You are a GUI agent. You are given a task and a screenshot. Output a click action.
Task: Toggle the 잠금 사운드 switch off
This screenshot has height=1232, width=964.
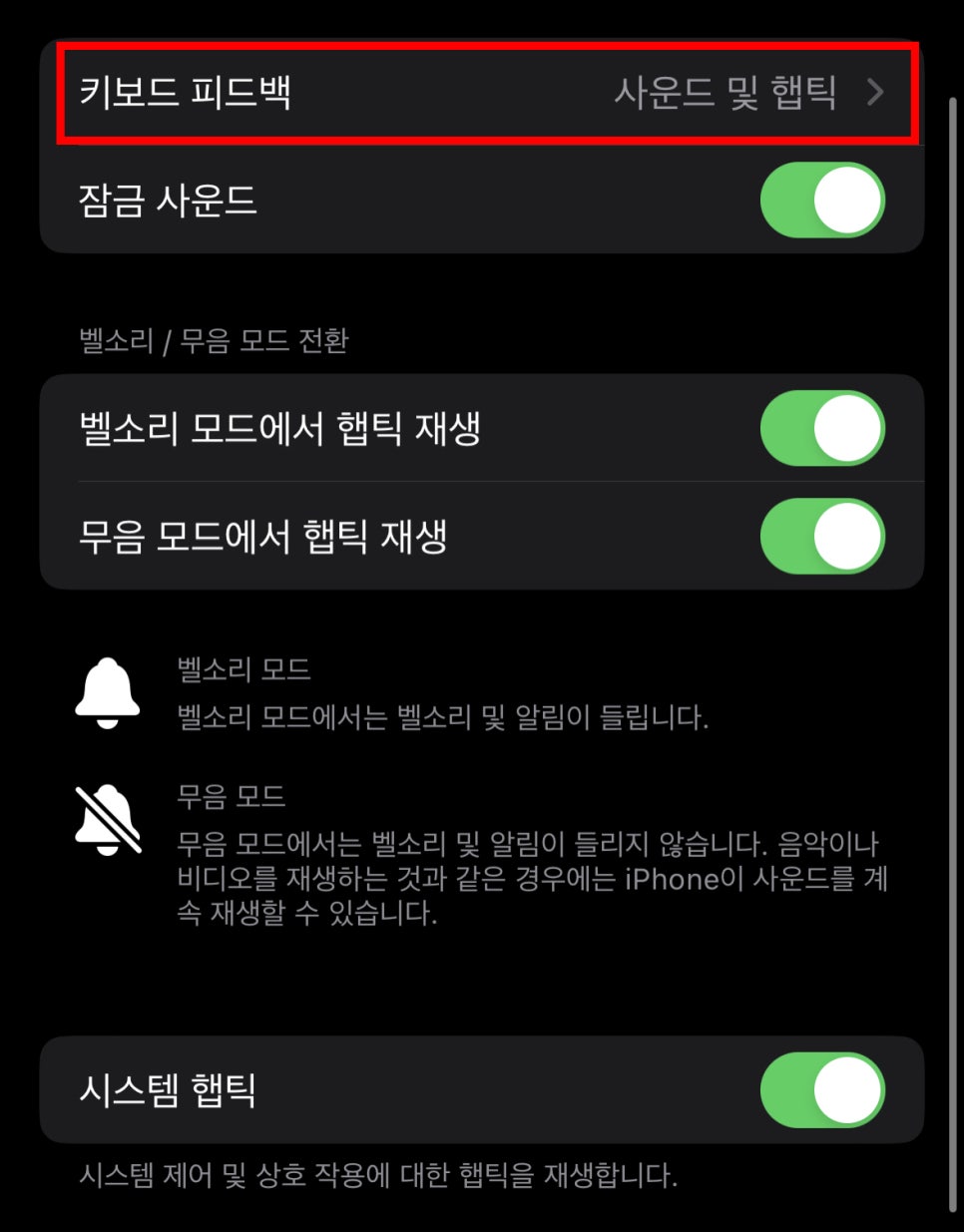pos(822,201)
